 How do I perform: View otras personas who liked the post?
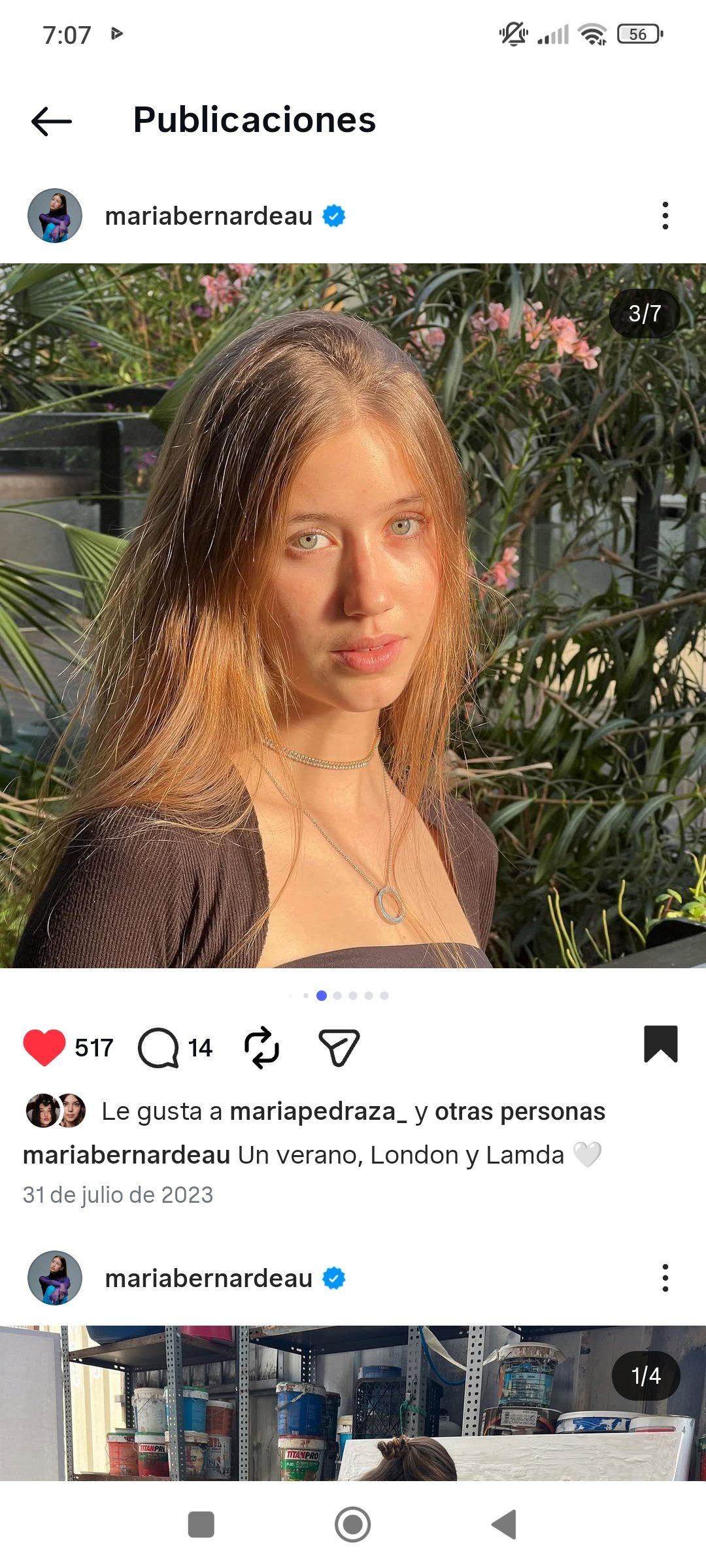(x=520, y=1111)
